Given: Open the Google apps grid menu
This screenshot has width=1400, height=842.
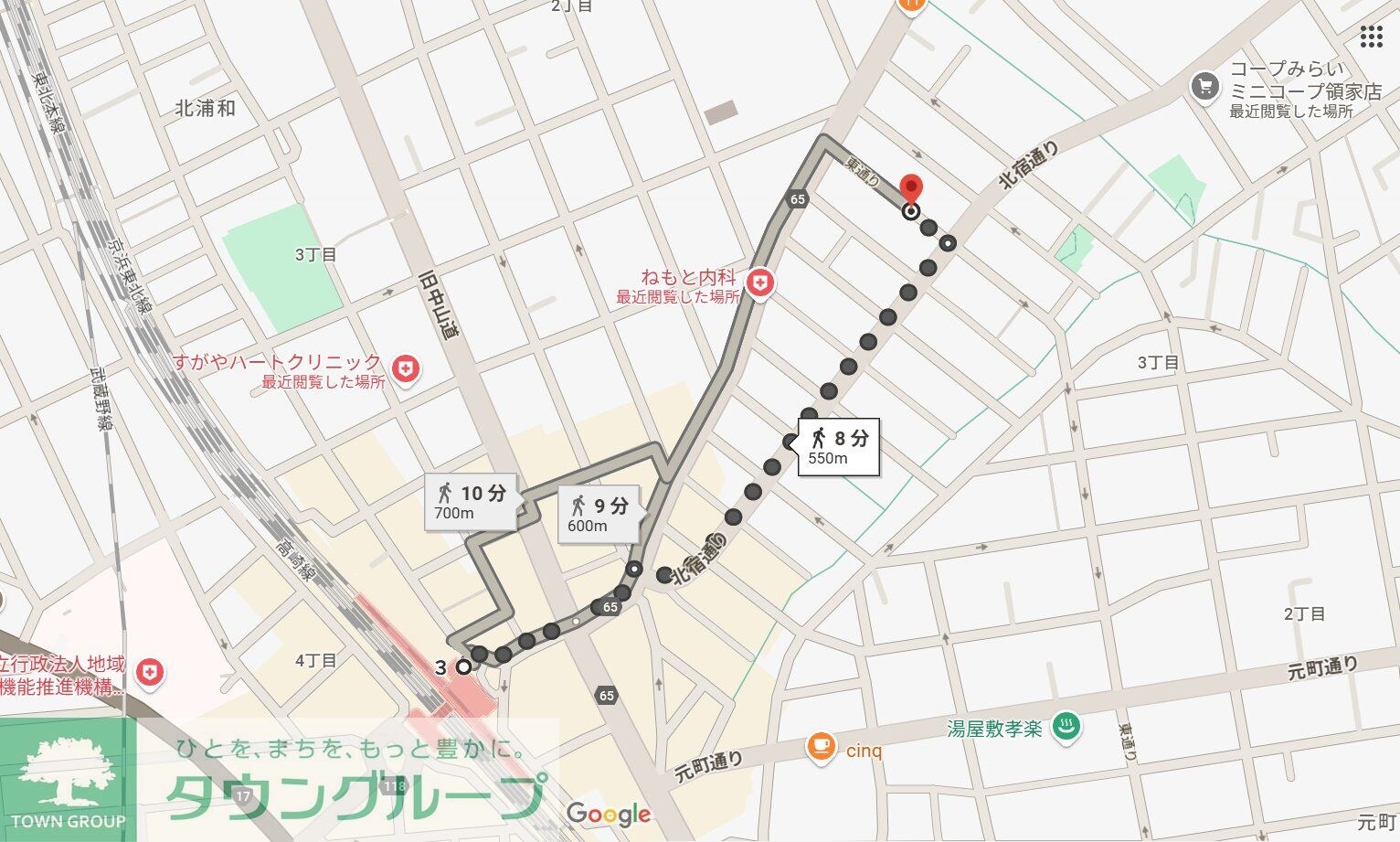Looking at the screenshot, I should pos(1370,37).
